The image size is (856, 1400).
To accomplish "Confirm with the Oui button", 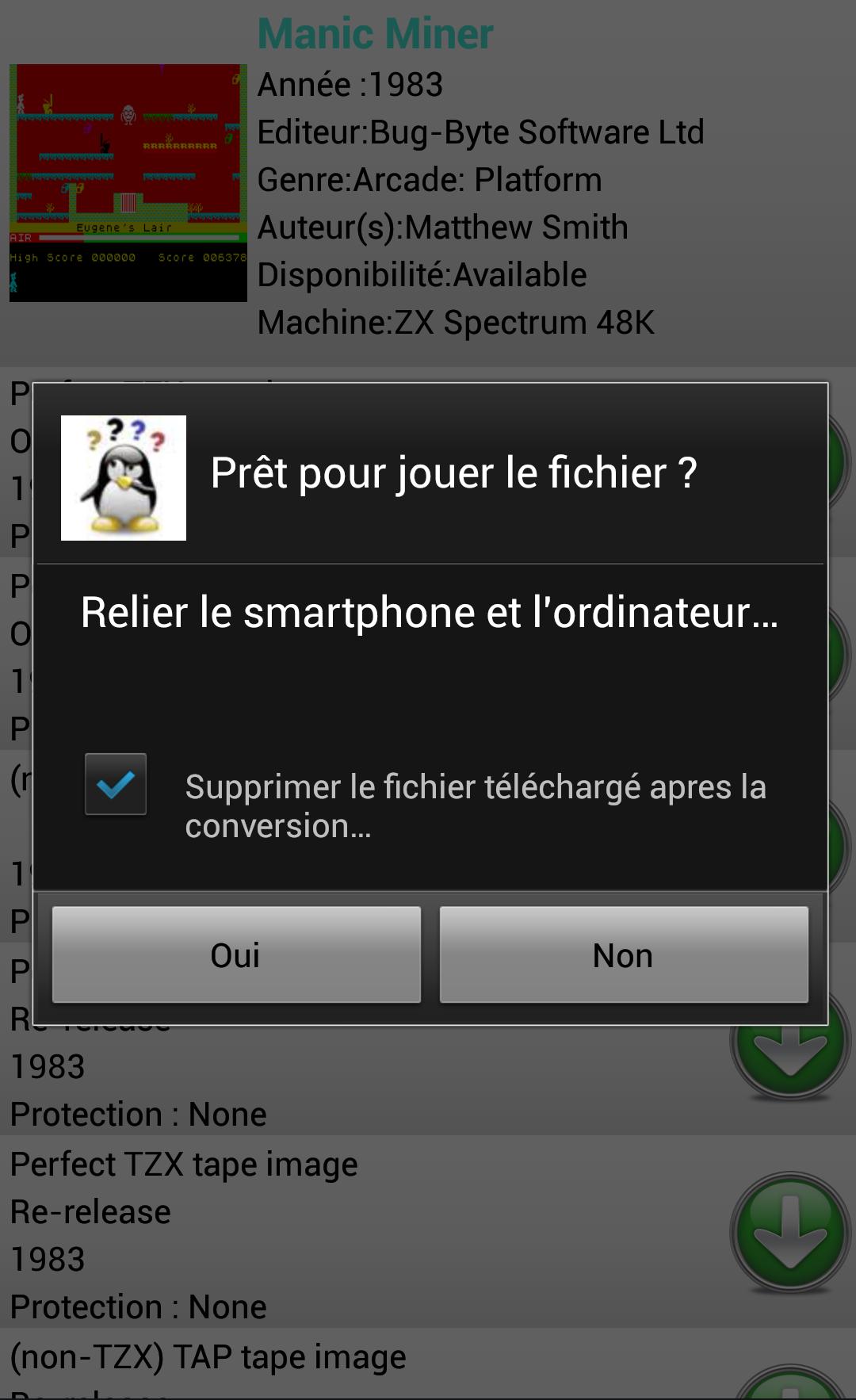I will click(236, 955).
